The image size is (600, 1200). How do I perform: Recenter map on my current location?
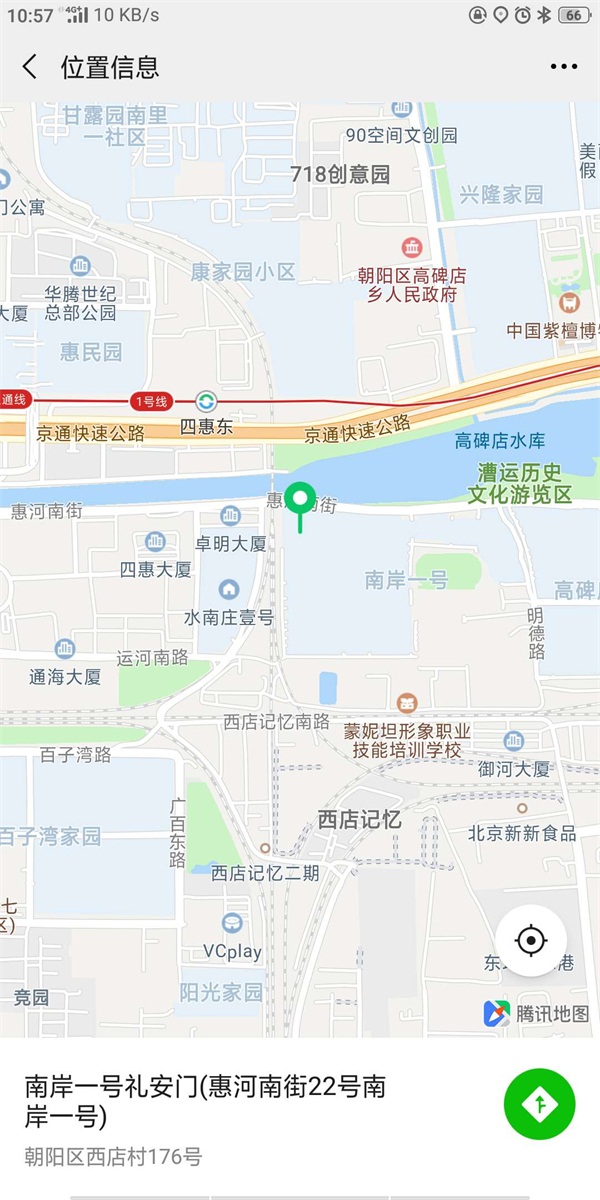(x=531, y=940)
